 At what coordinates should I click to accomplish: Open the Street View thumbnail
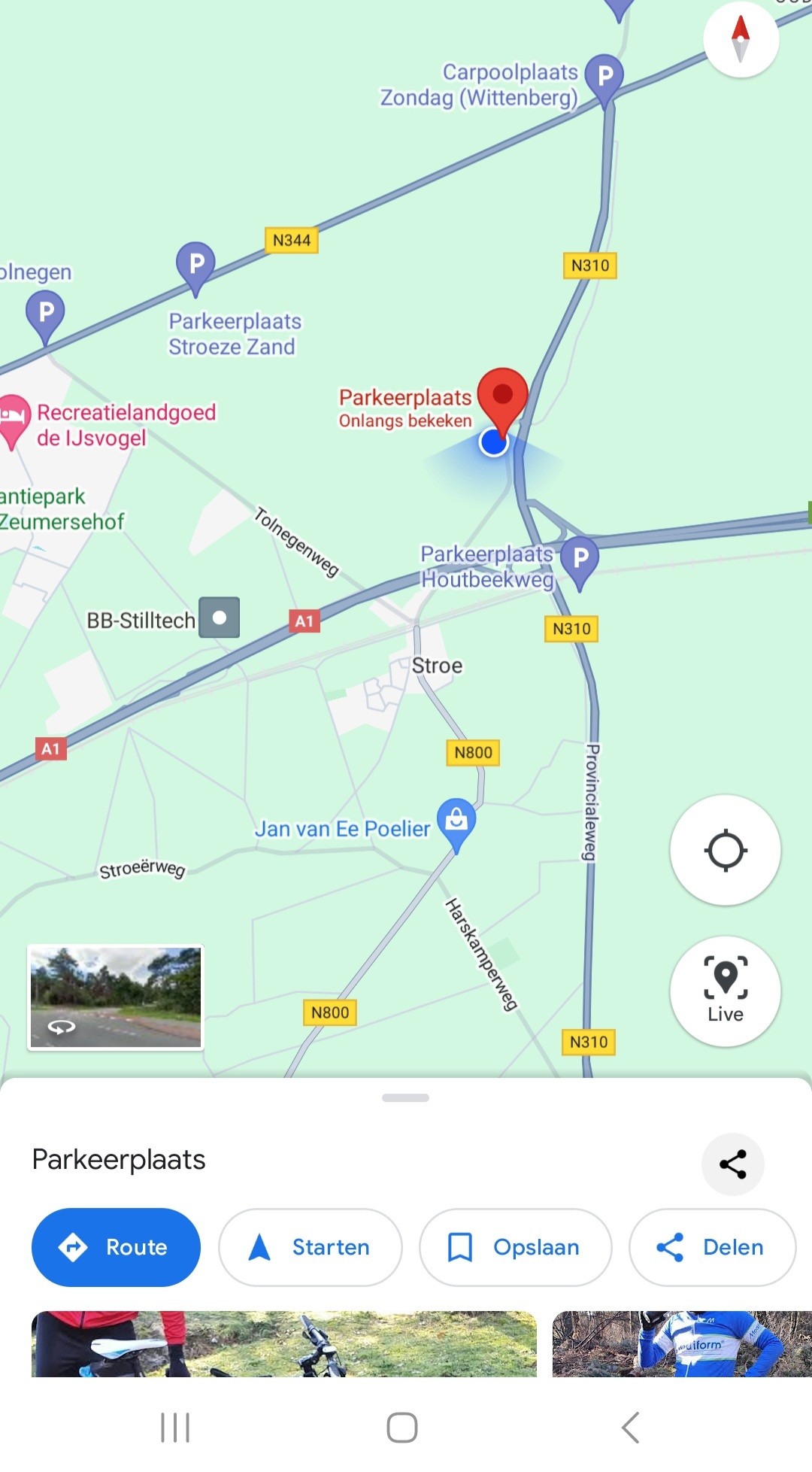116,997
